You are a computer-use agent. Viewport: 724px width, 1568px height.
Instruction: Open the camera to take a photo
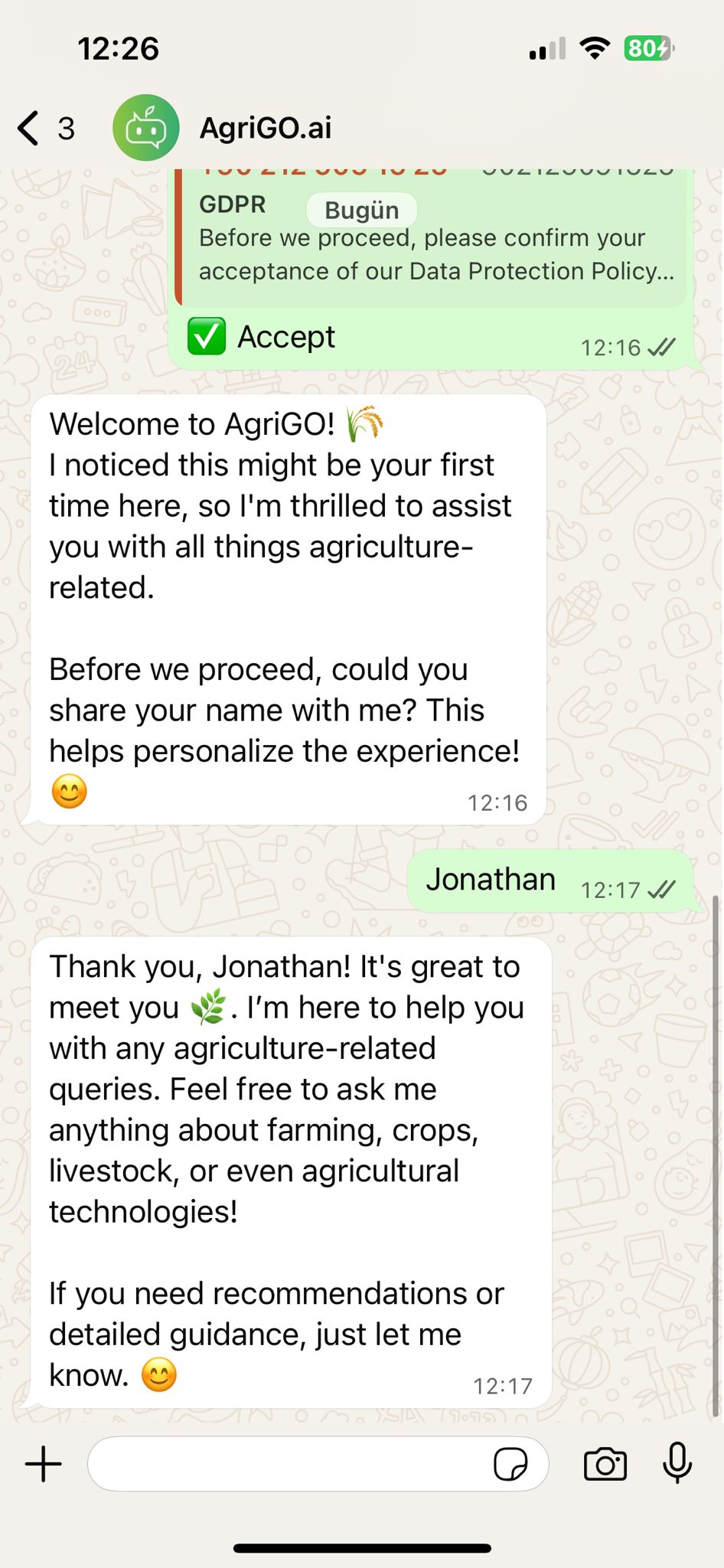(x=605, y=1464)
